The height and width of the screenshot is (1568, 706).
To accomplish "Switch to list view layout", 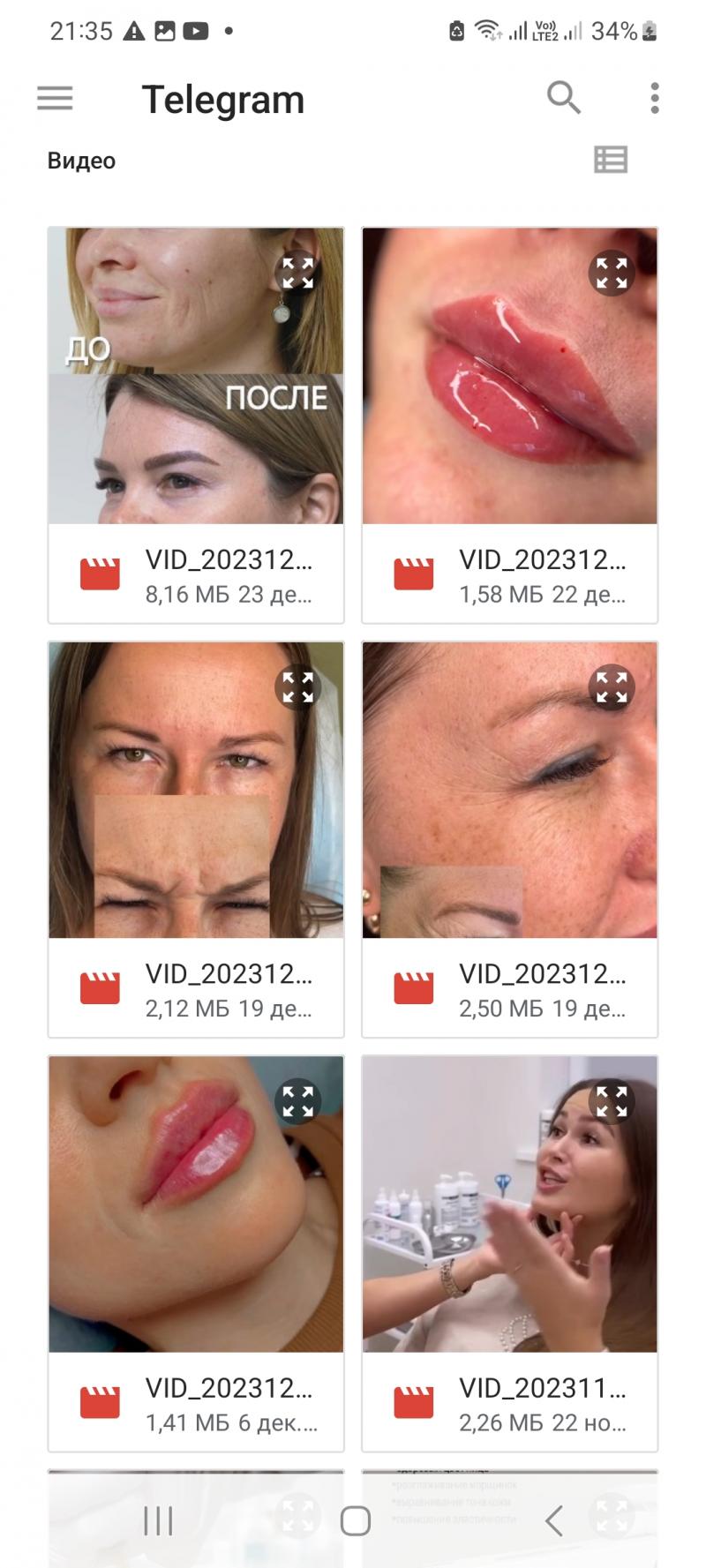I will coord(611,160).
